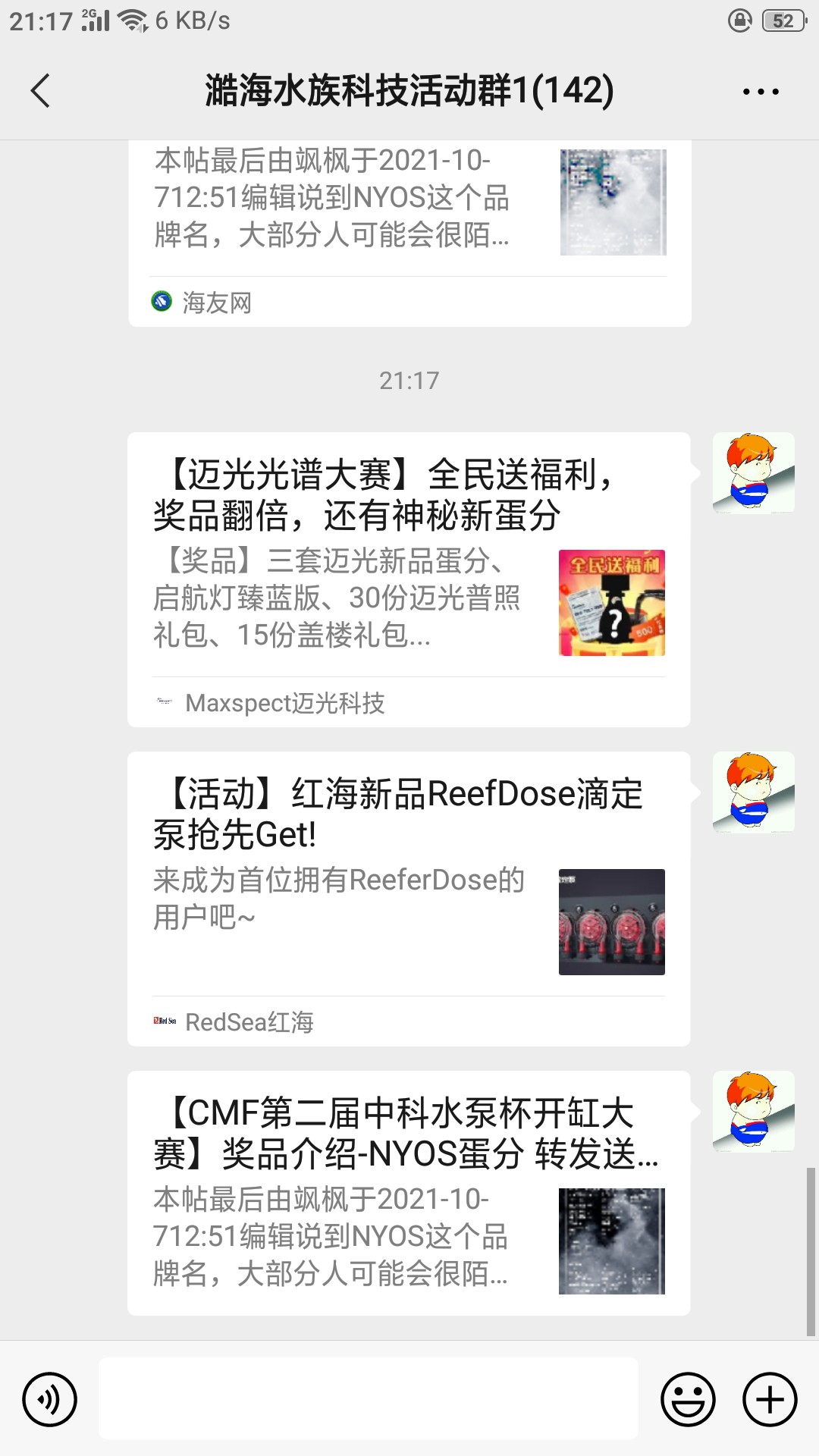View sender avatar beside 红海新品ReefDose card
Viewport: 819px width, 1456px height.
(x=753, y=792)
